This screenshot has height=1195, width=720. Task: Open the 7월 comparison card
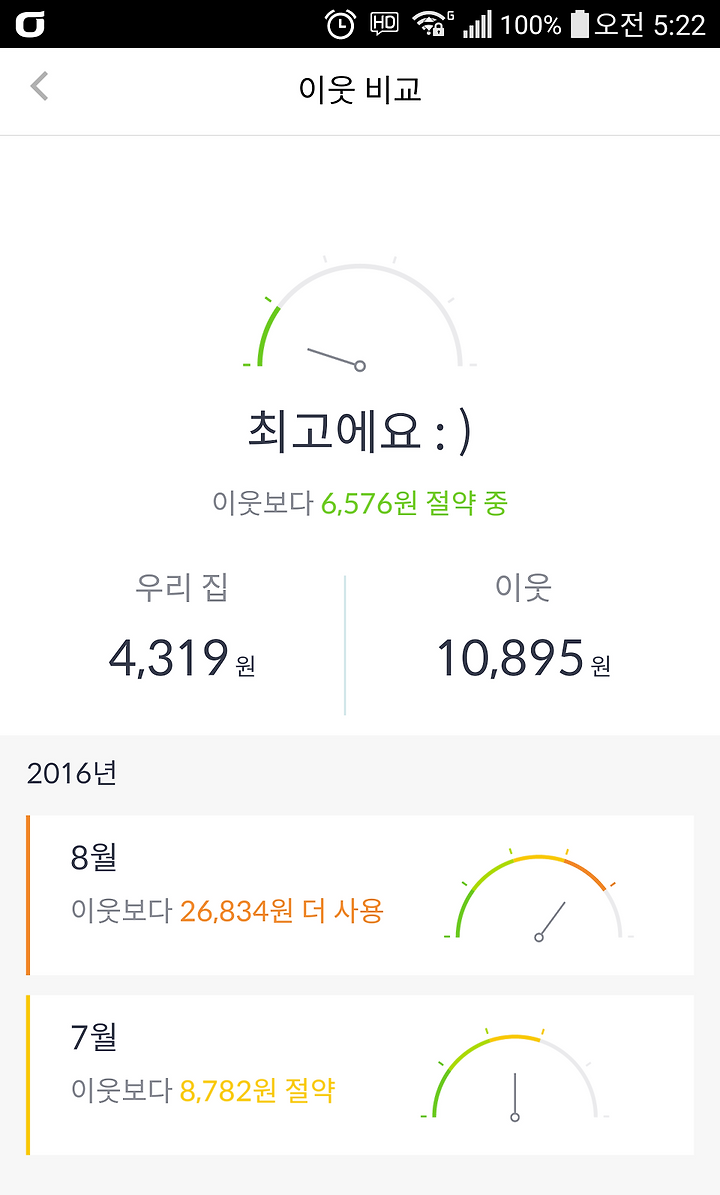[x=360, y=1075]
